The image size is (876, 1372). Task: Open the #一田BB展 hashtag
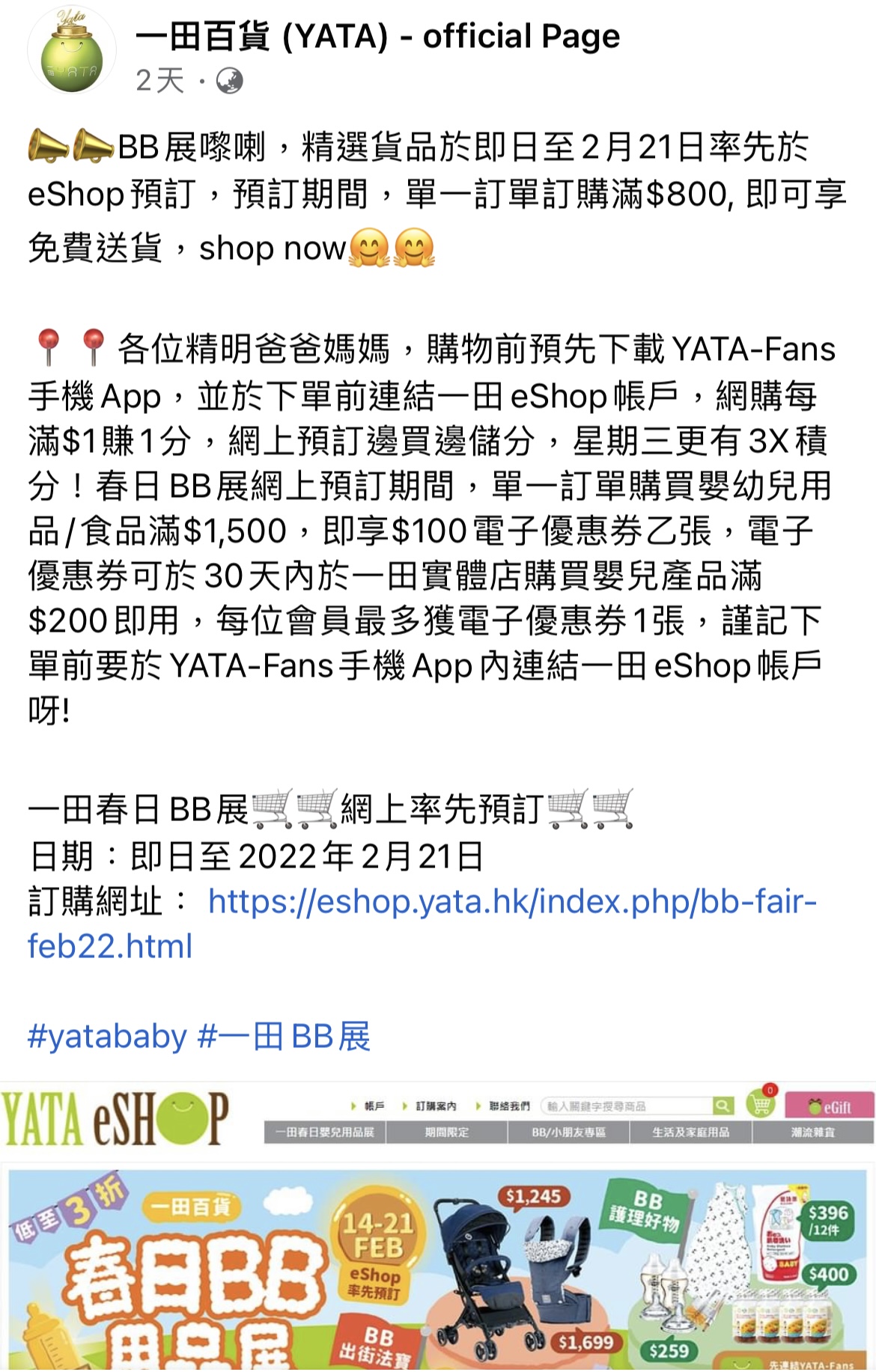click(x=284, y=1037)
